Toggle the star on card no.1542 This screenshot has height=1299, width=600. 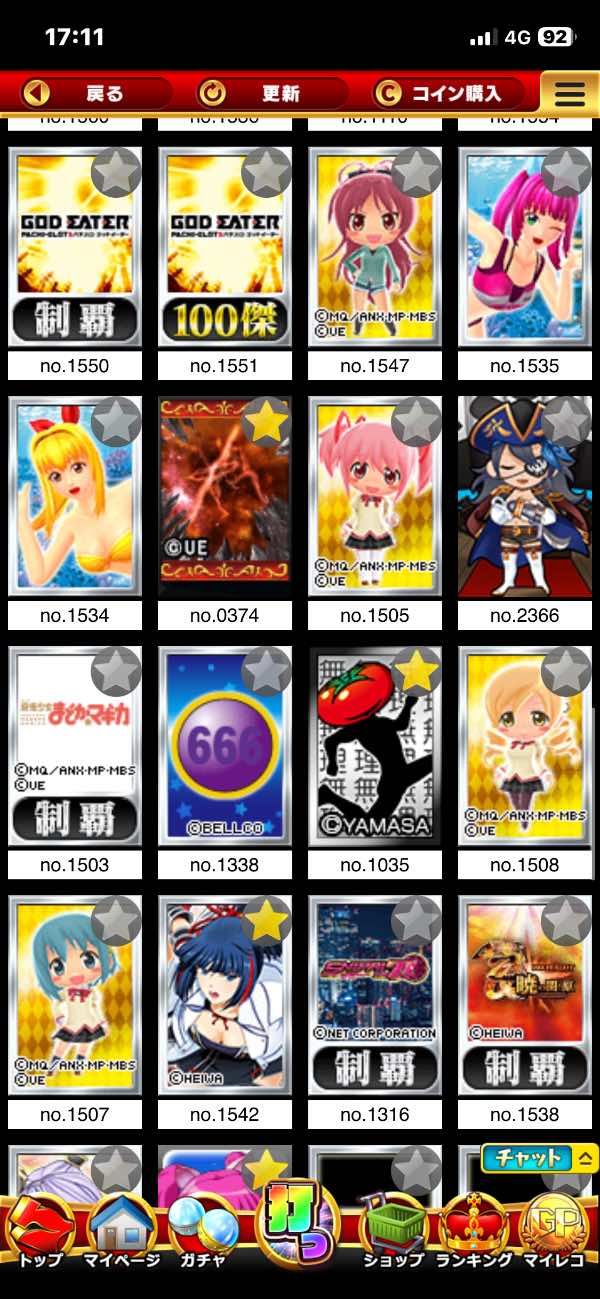(x=266, y=921)
